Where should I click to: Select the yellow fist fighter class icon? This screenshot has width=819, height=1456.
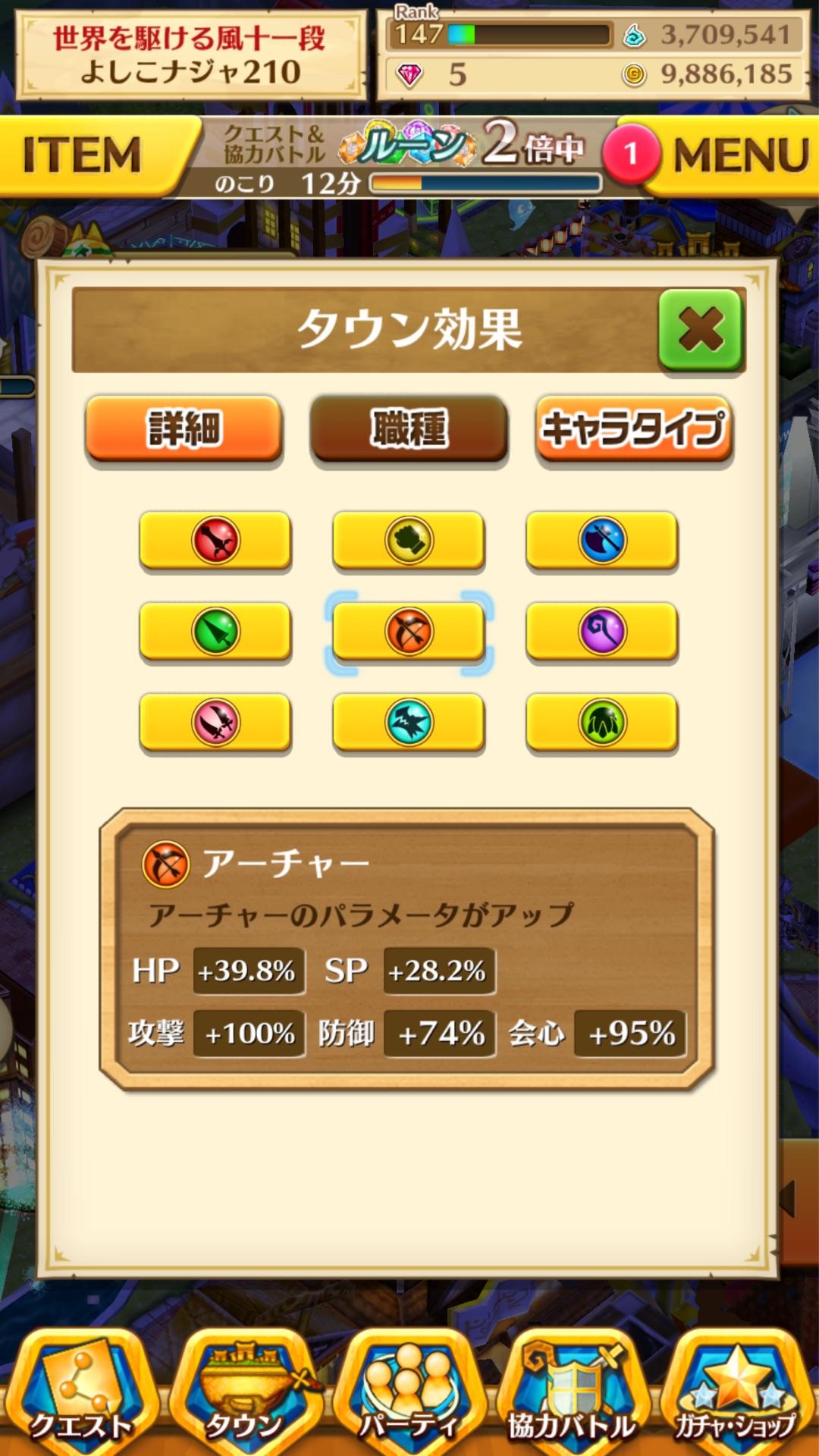[x=408, y=541]
